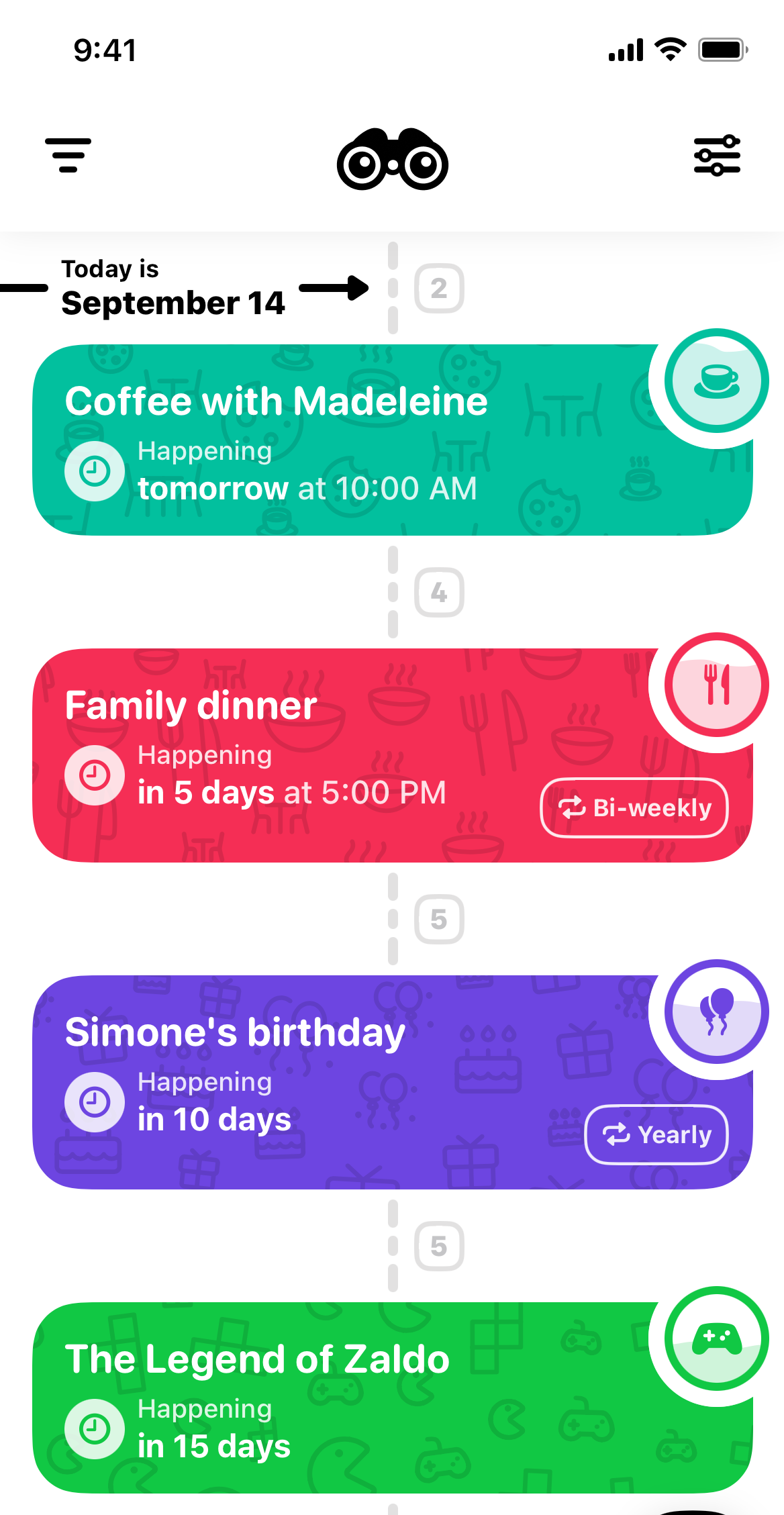Viewport: 784px width, 1515px height.
Task: Tap the balloons category icon
Action: tap(717, 1012)
